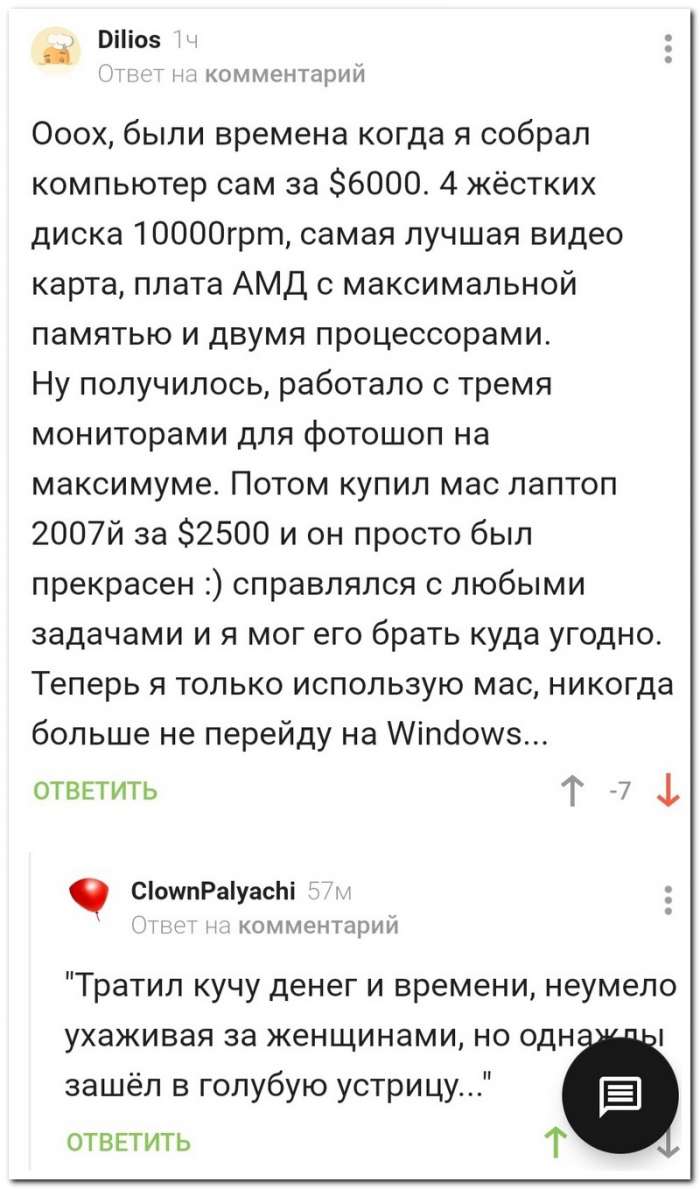Reply to Dilios's comment

(x=96, y=791)
